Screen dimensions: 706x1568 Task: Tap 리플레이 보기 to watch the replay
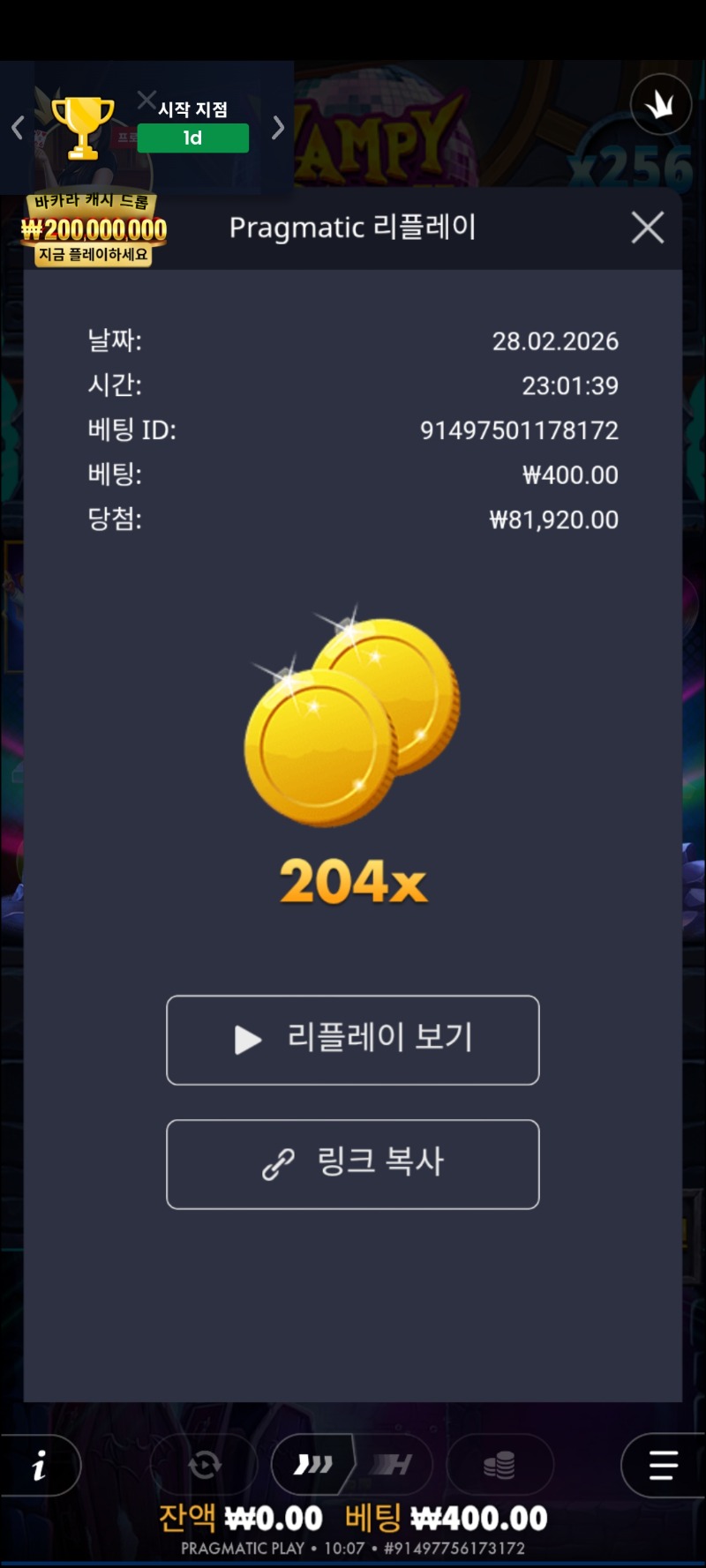click(352, 1040)
